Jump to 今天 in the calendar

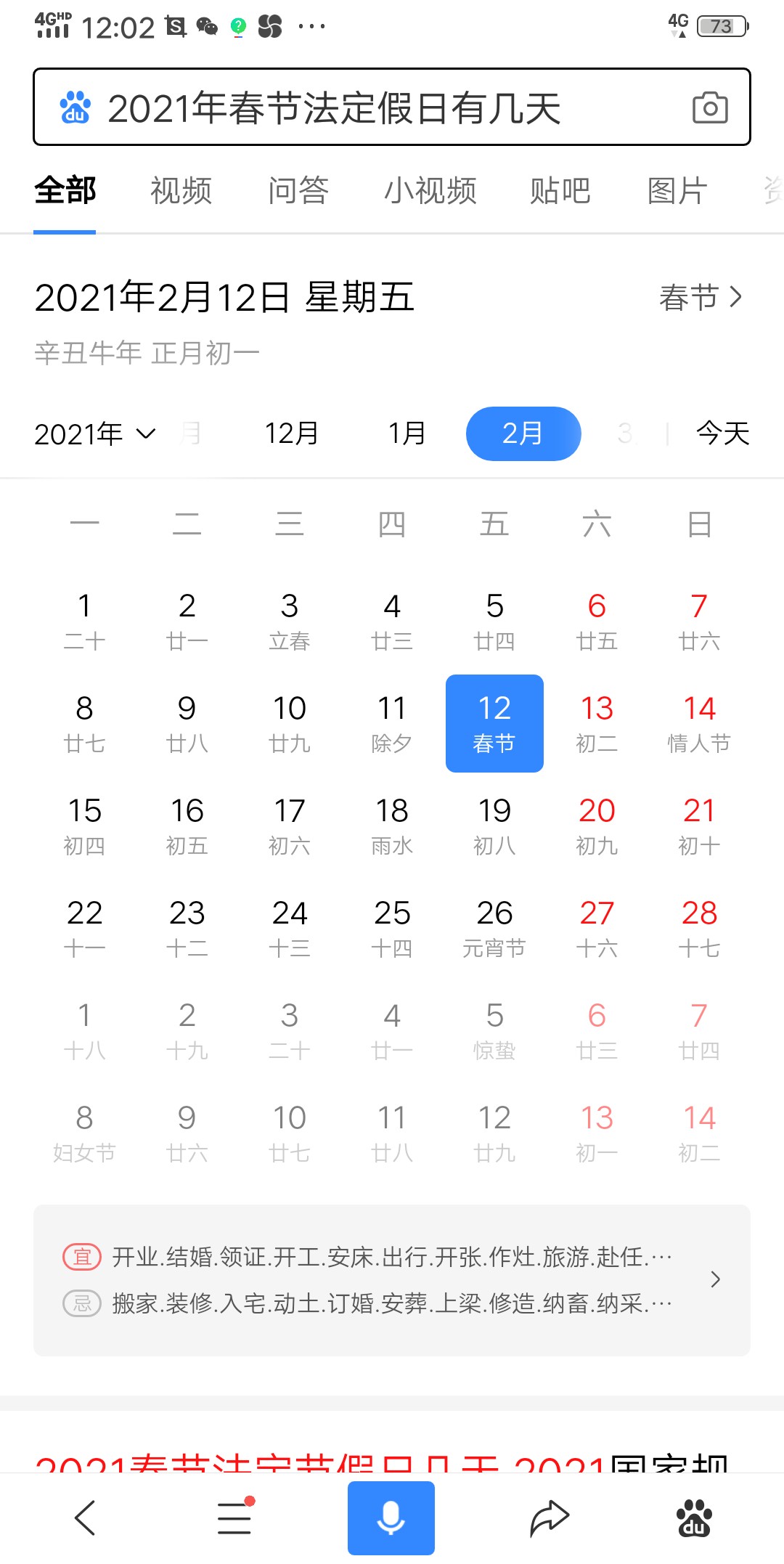(x=722, y=433)
